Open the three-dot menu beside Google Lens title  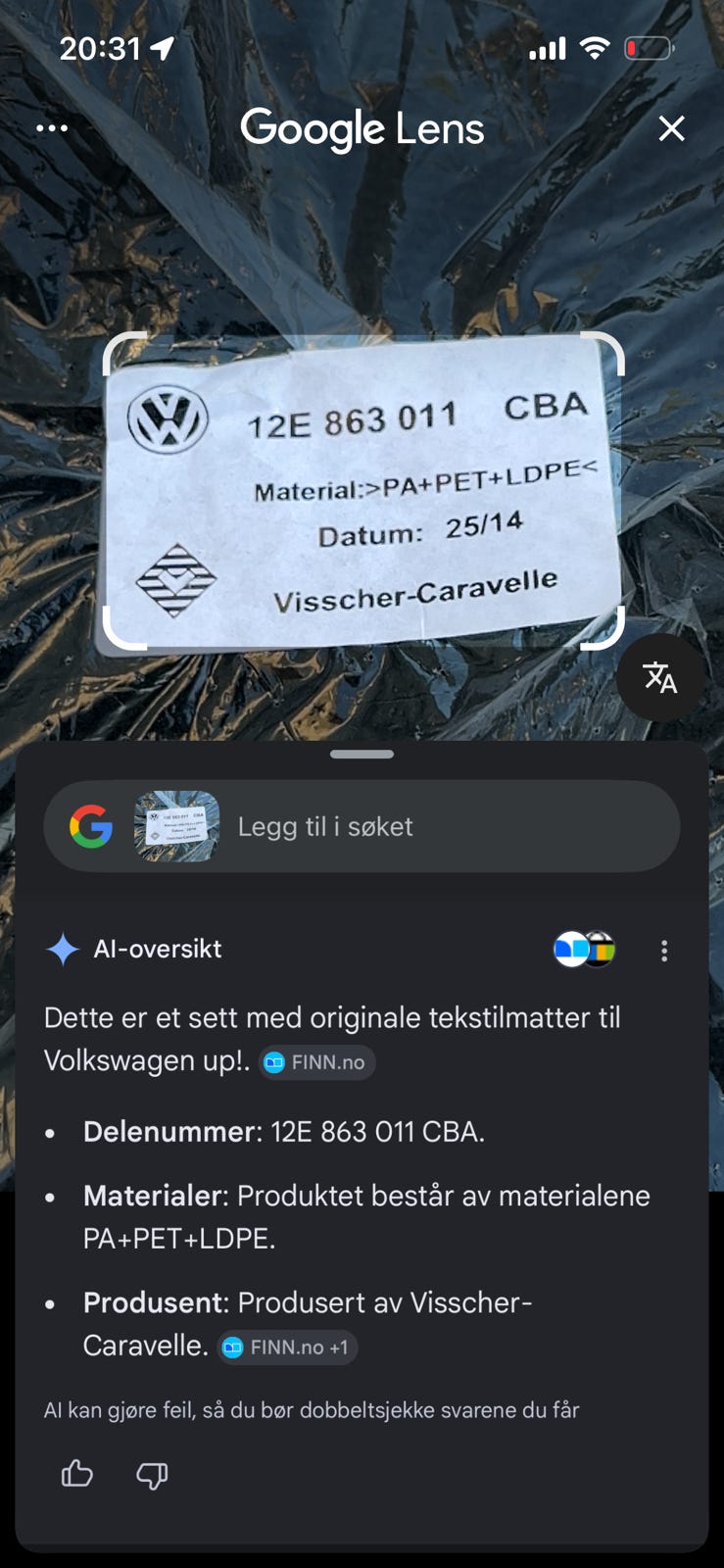(52, 128)
